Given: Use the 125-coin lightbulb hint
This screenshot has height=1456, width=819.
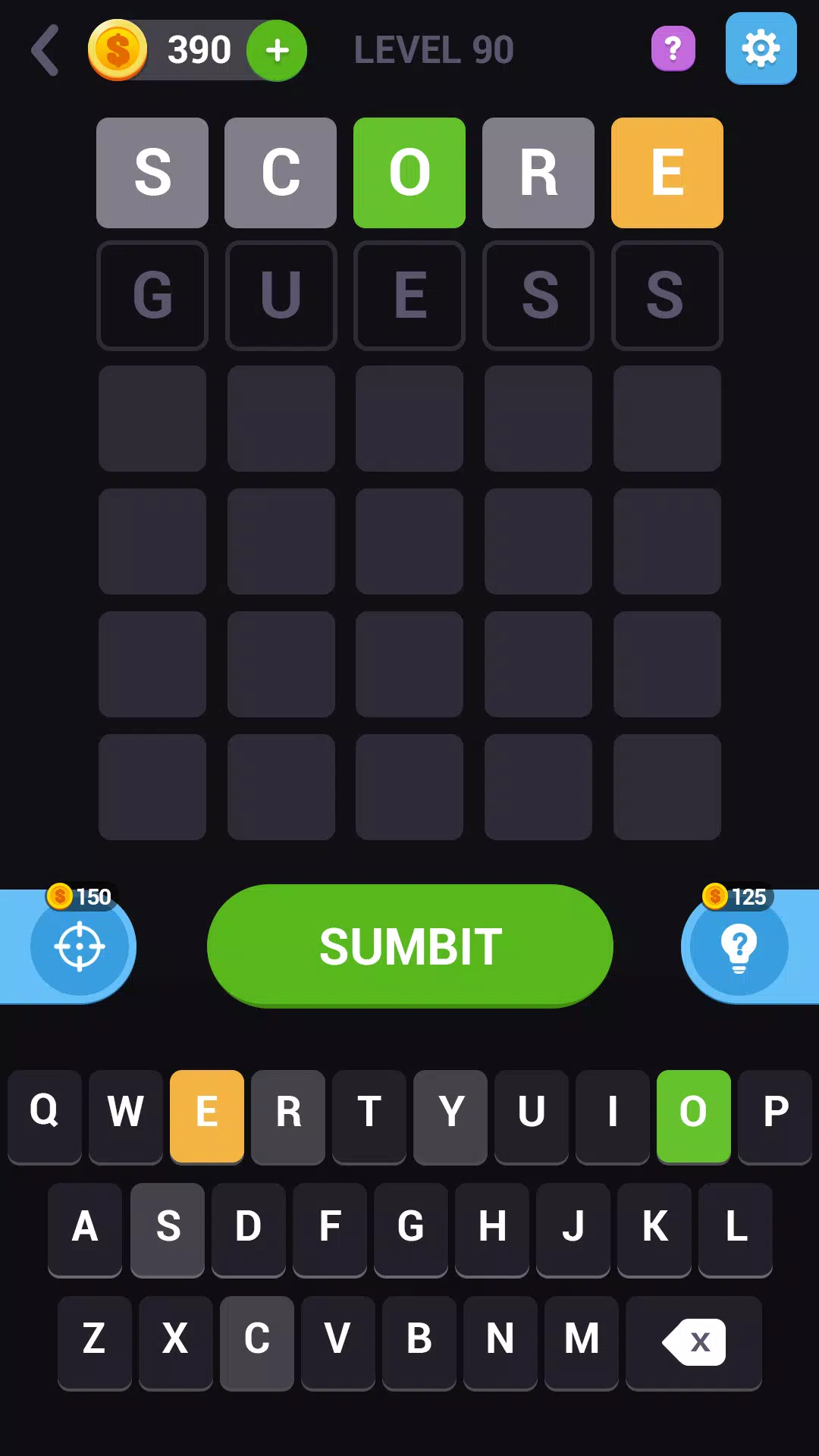Looking at the screenshot, I should coord(739,946).
